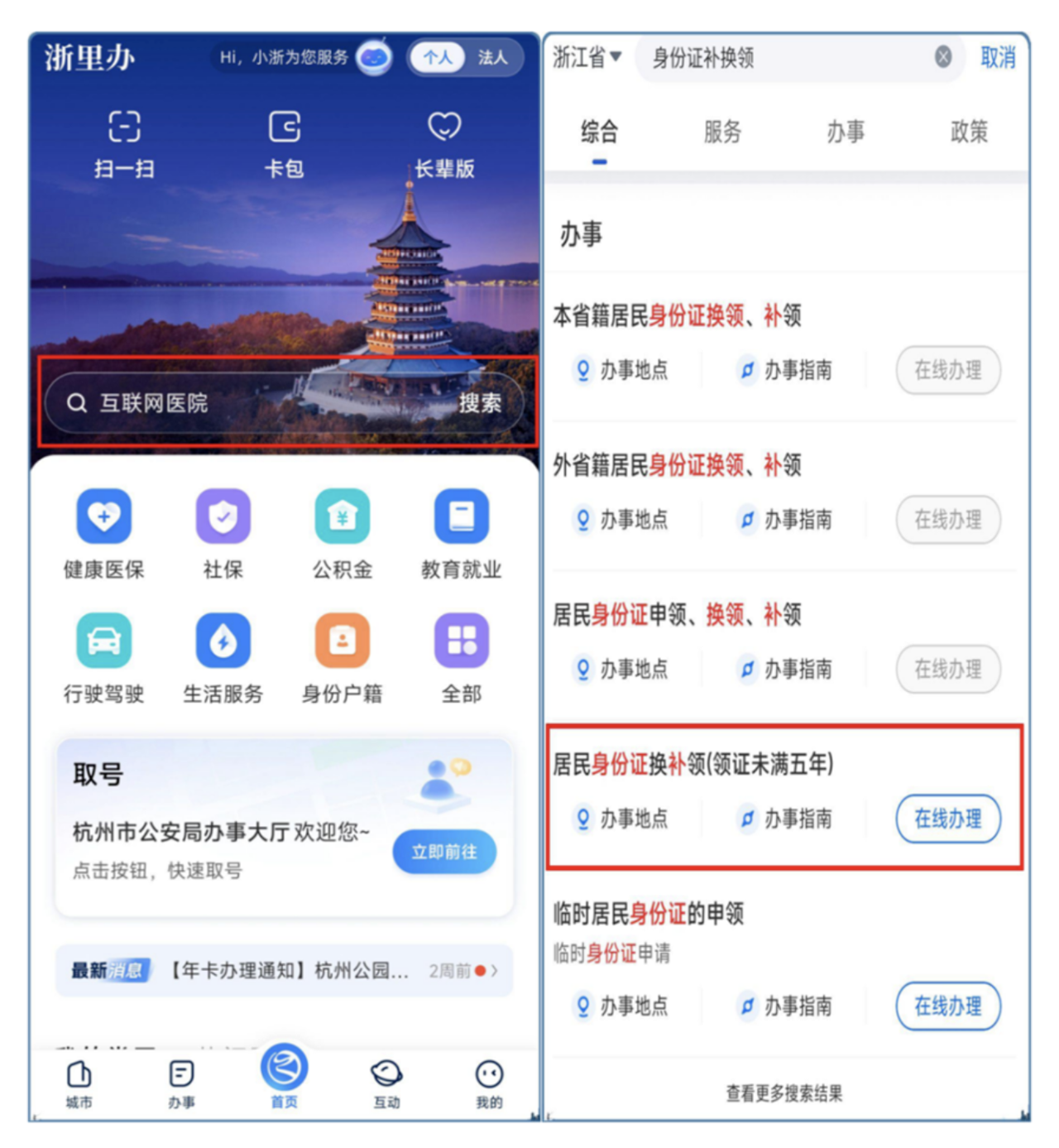
Task: Open the 浙江省 region dropdown
Action: click(587, 57)
